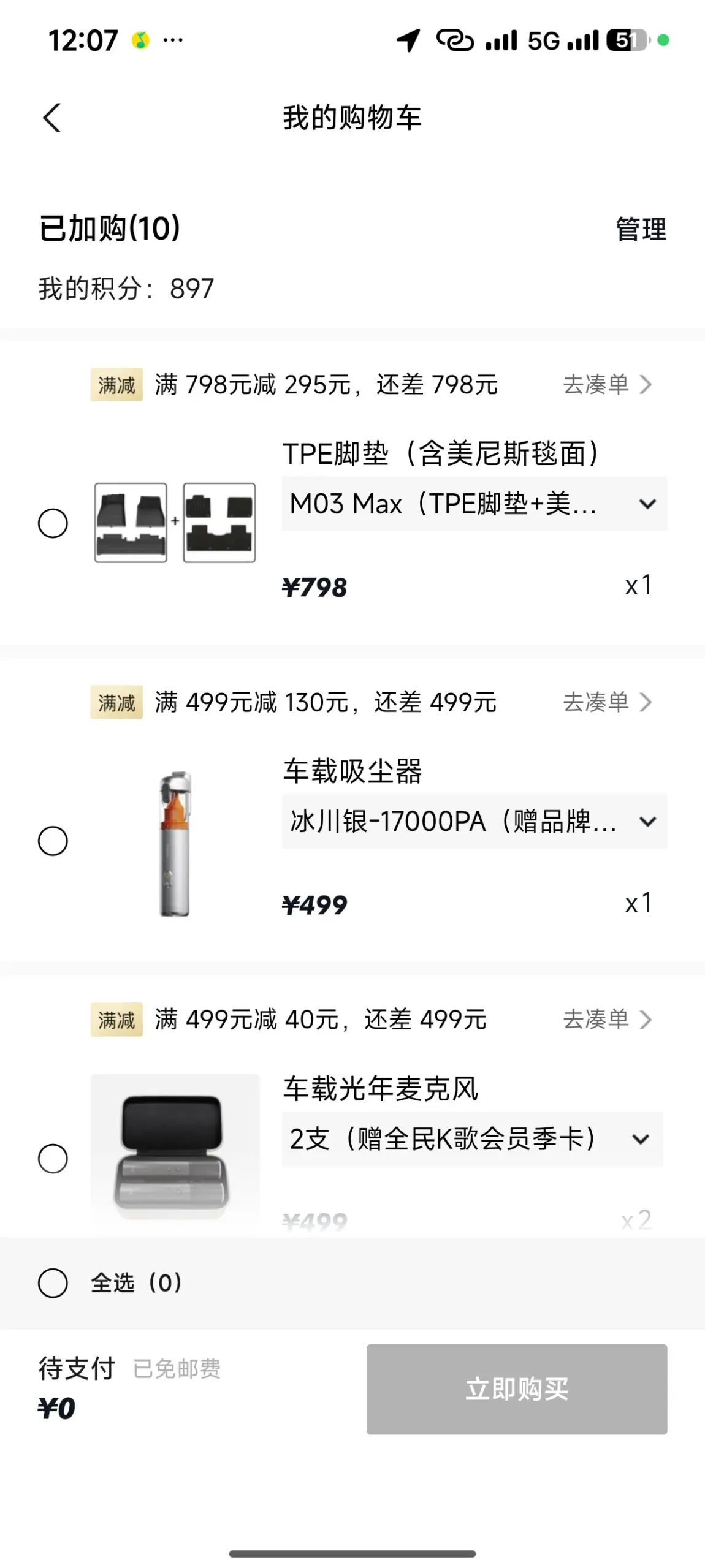Screen dimensions: 705x1568
Task: Tap 去凑单 for the 满499元减40元 offer
Action: click(606, 1020)
